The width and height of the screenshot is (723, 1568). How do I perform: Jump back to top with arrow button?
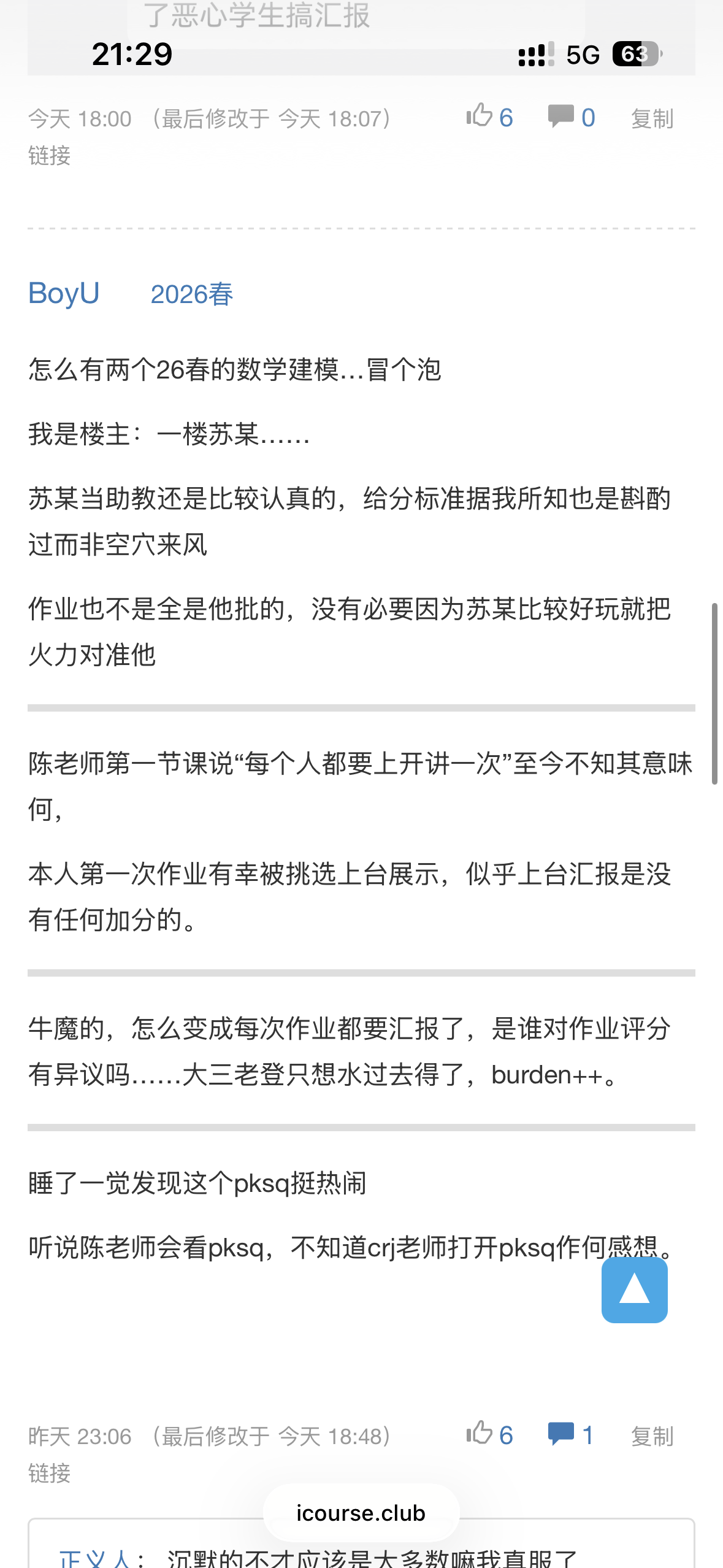[634, 1289]
